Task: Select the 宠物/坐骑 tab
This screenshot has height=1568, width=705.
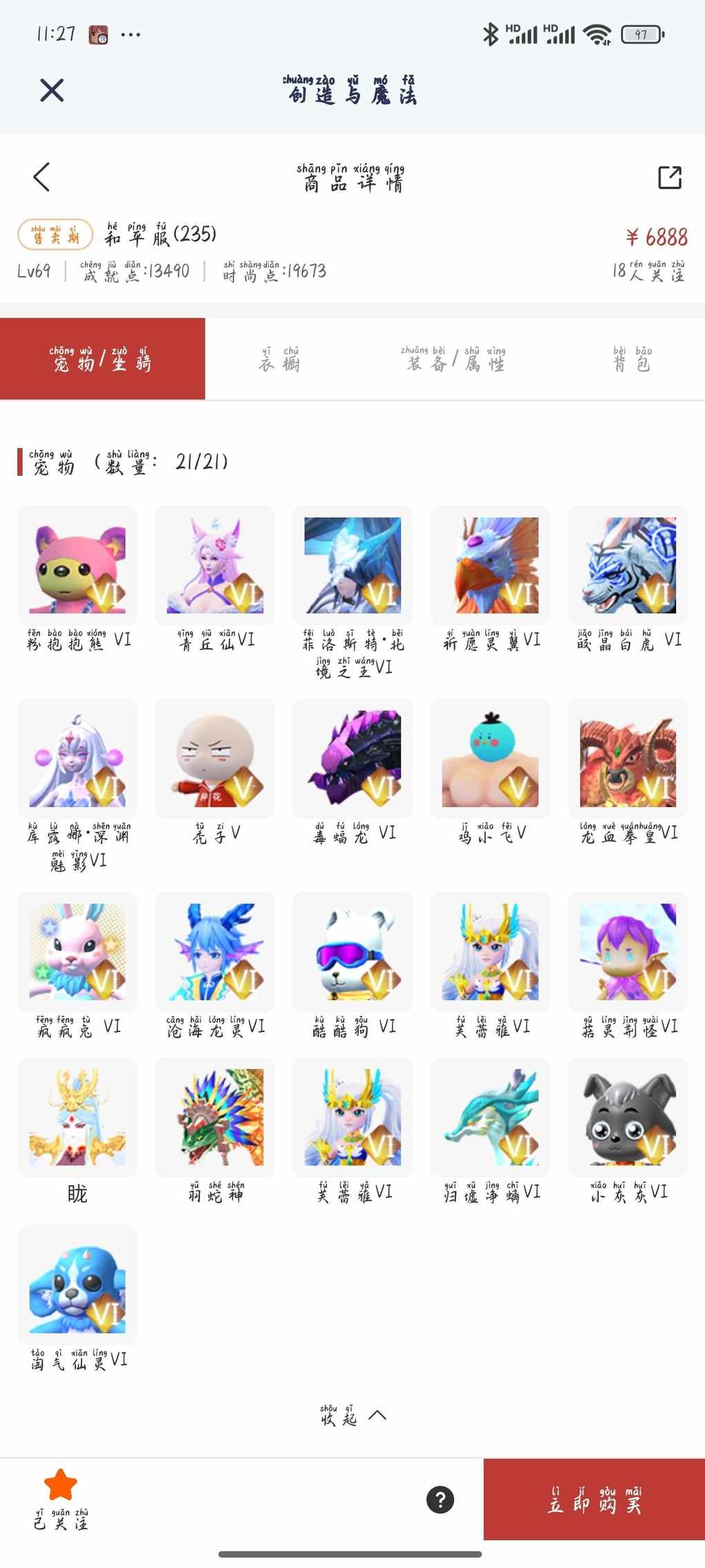Action: [102, 359]
